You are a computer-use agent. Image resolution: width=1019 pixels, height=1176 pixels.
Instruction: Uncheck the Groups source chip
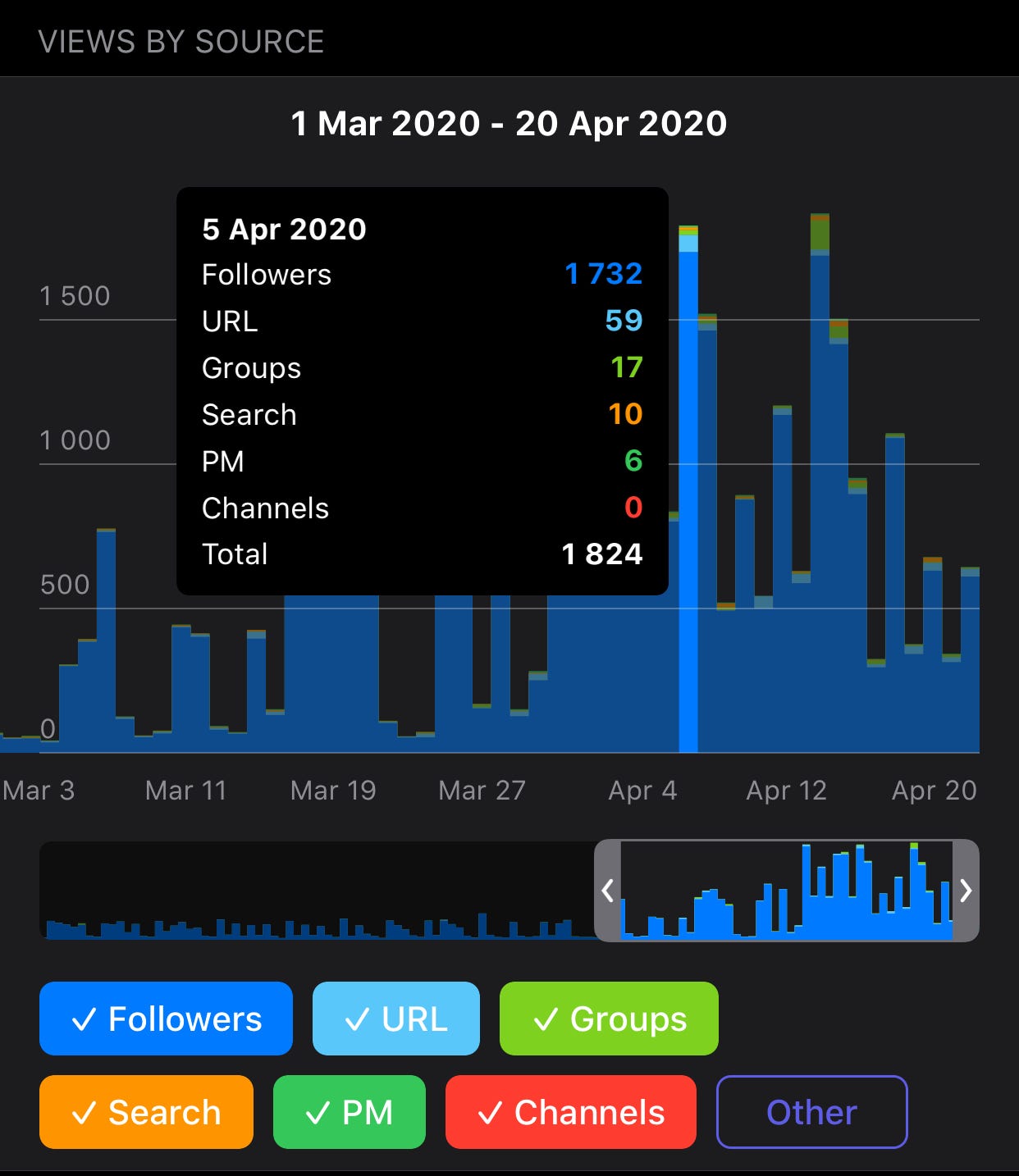pyautogui.click(x=609, y=1019)
